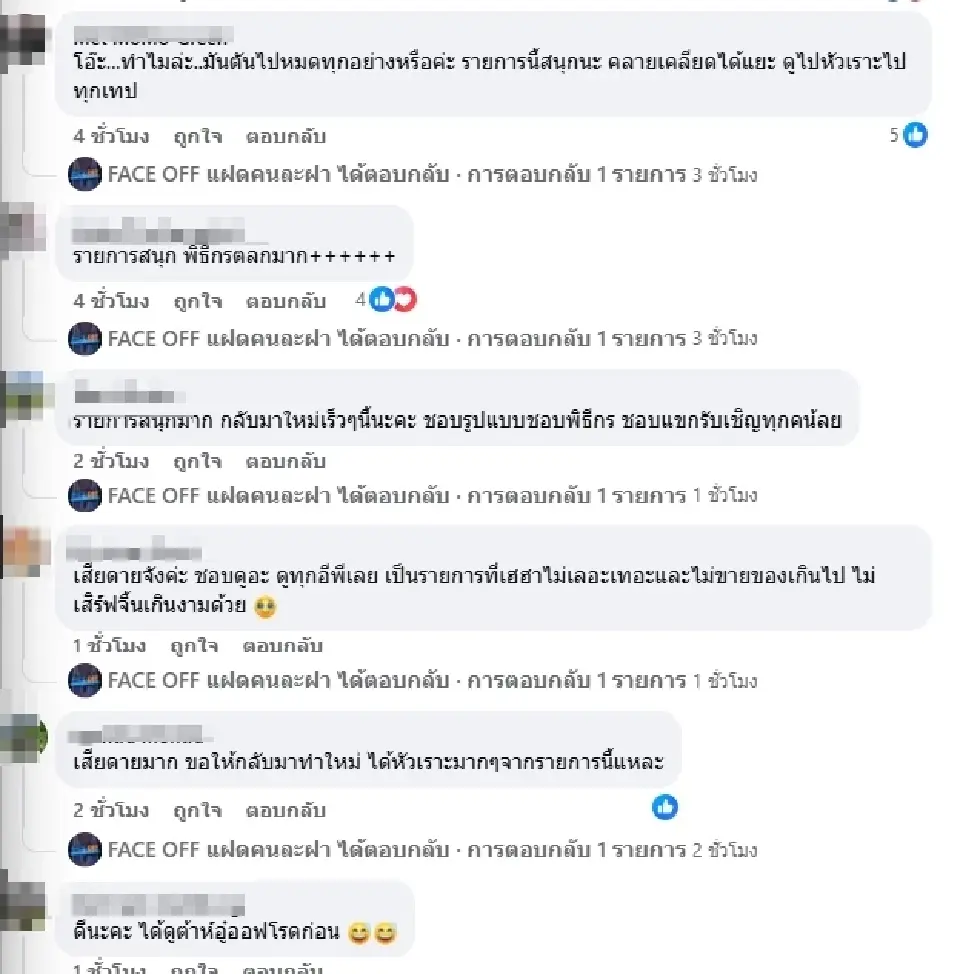Open reactions count on "โอ๊ะ...ทำไมล่ะ" comment

coord(909,136)
